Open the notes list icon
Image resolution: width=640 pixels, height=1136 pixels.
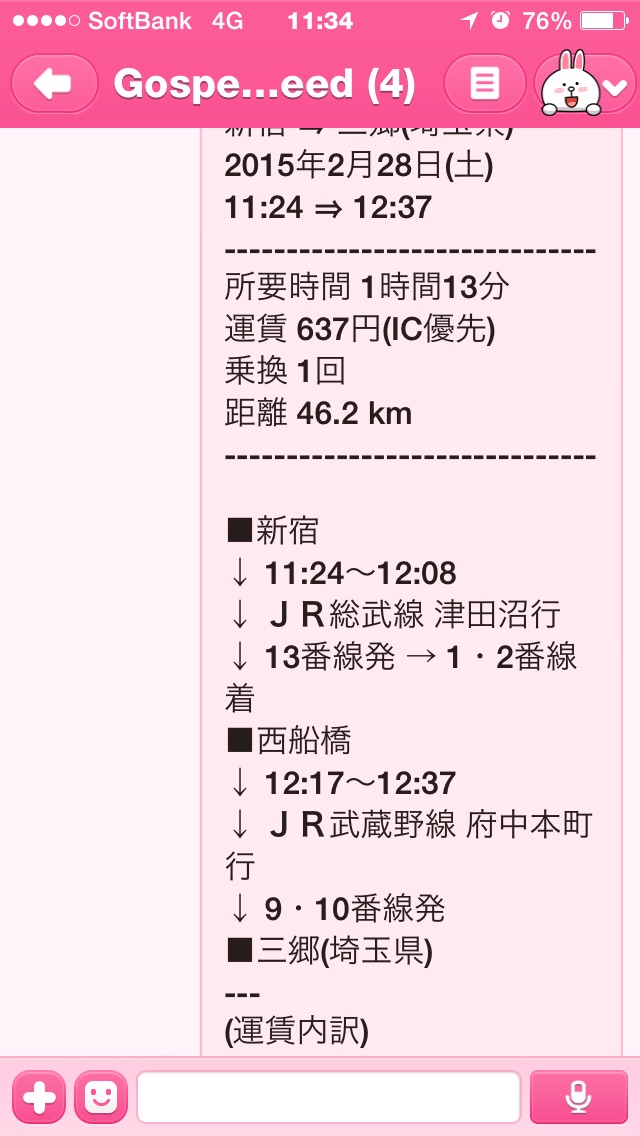click(x=485, y=84)
